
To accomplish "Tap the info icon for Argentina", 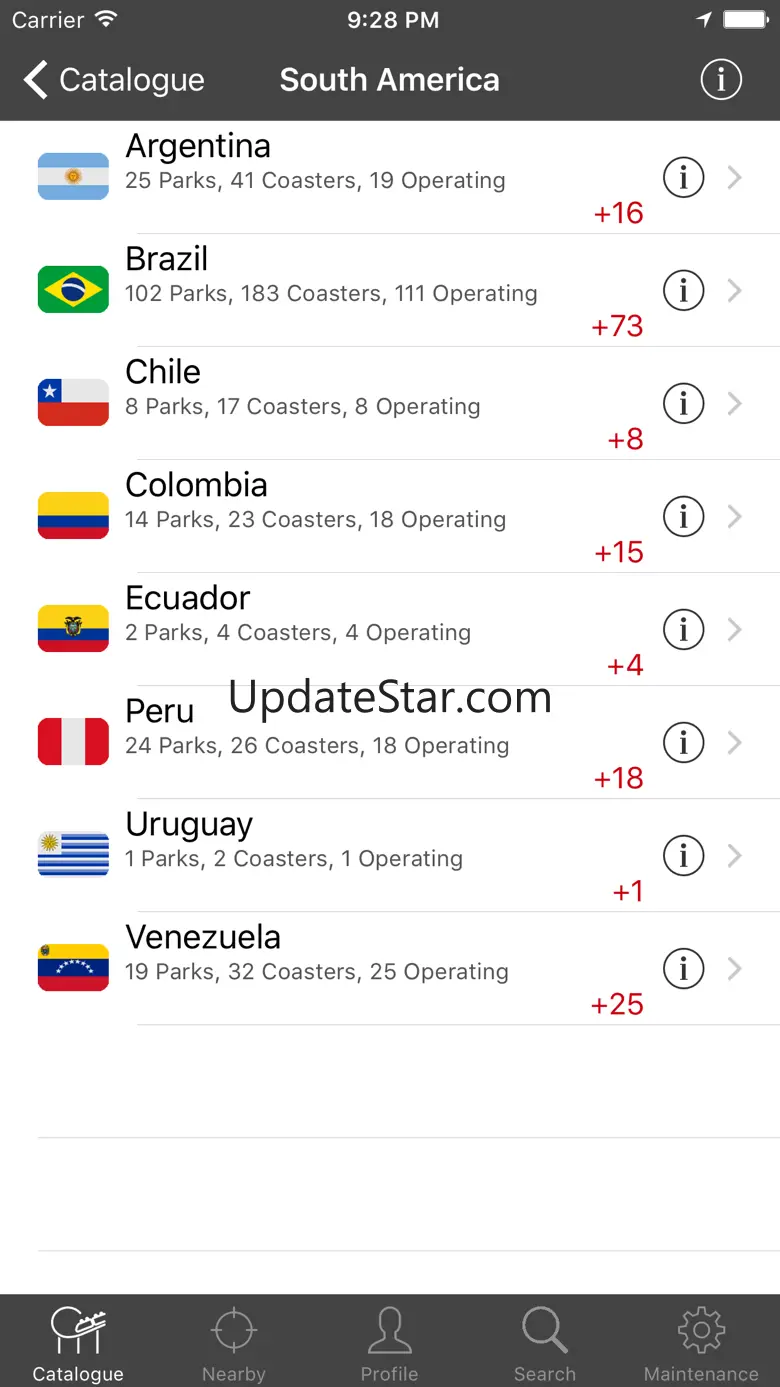I will pyautogui.click(x=684, y=178).
